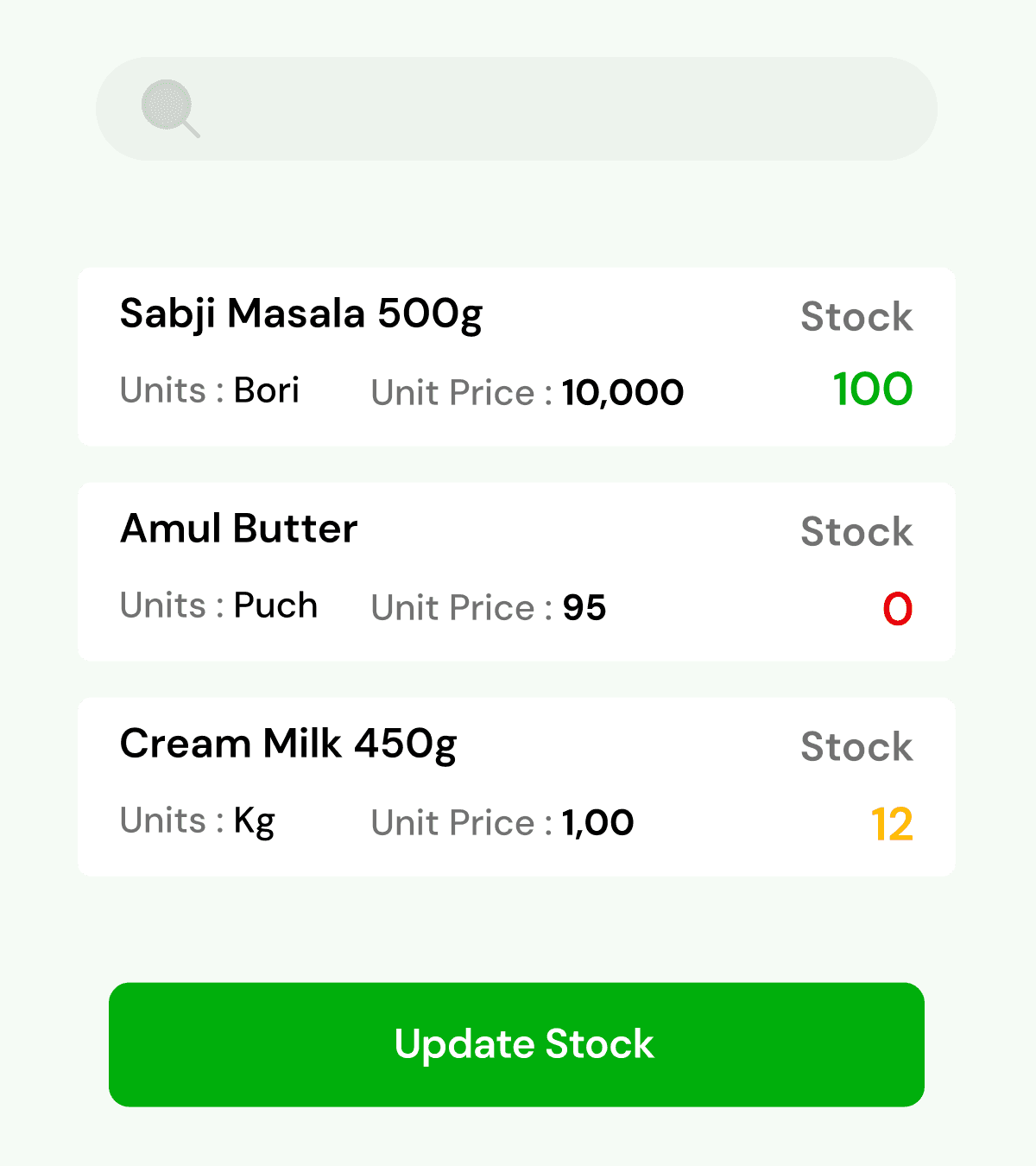Select the Cream Milk 450g product card
Image resolution: width=1036 pixels, height=1166 pixels.
point(516,785)
